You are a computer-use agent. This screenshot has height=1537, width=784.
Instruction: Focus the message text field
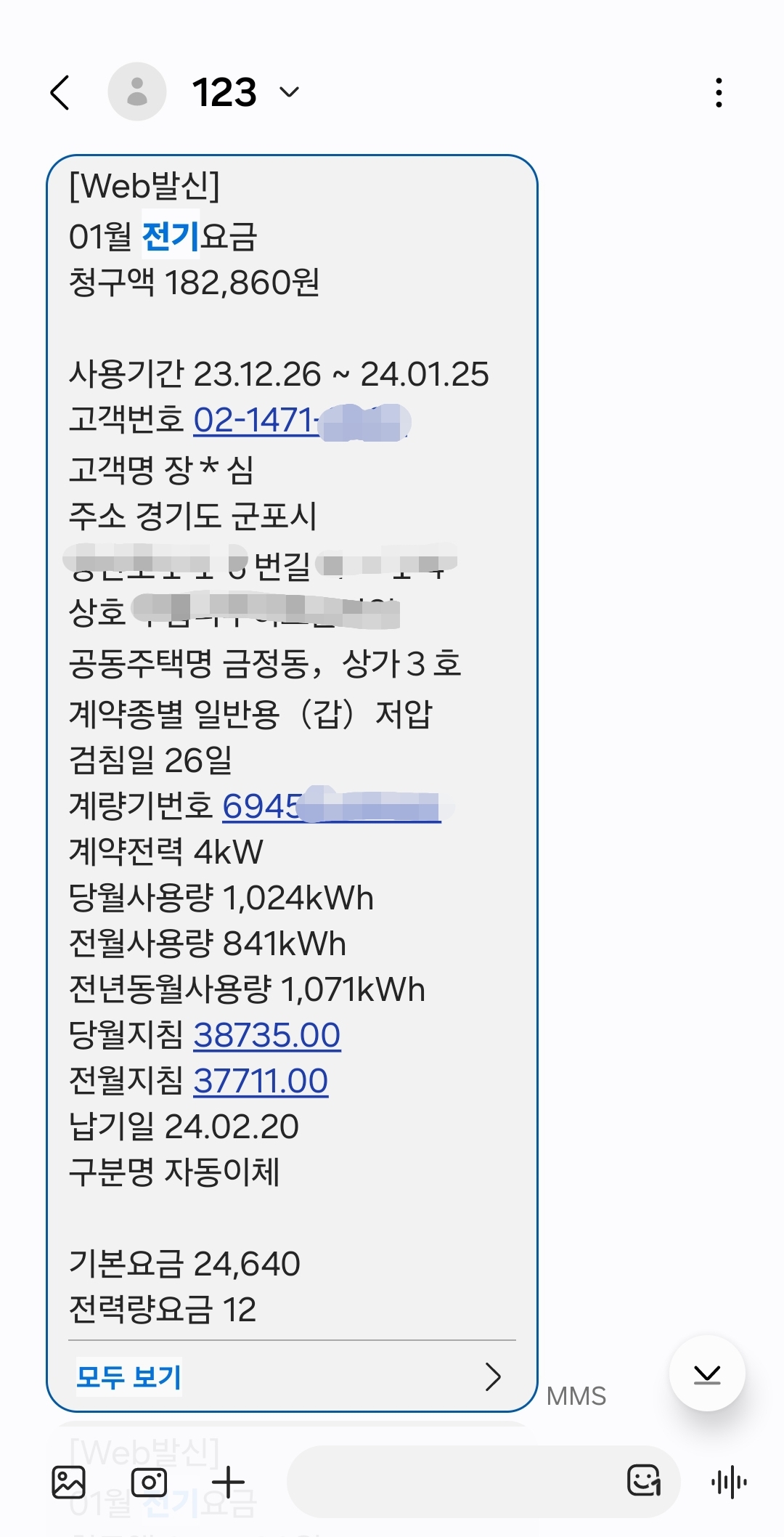450,1482
